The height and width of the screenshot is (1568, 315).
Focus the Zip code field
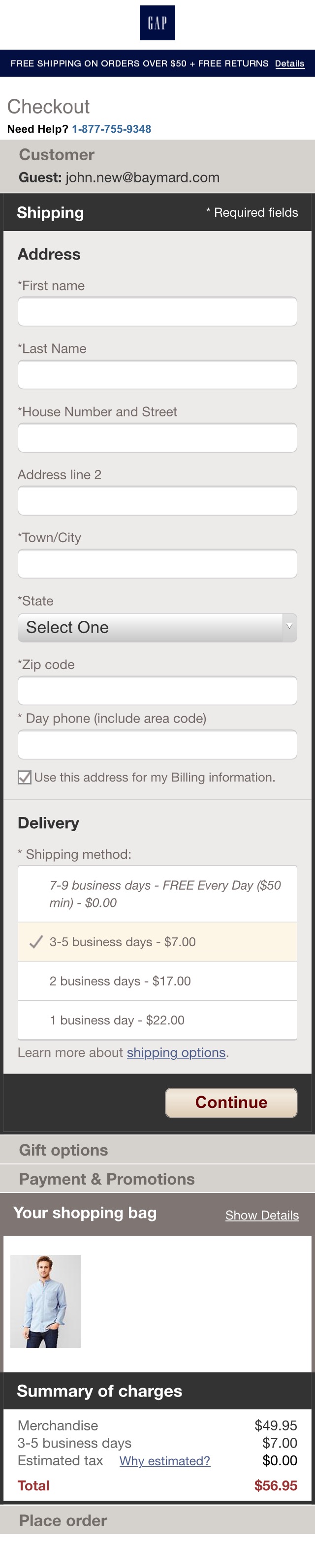coord(157,690)
